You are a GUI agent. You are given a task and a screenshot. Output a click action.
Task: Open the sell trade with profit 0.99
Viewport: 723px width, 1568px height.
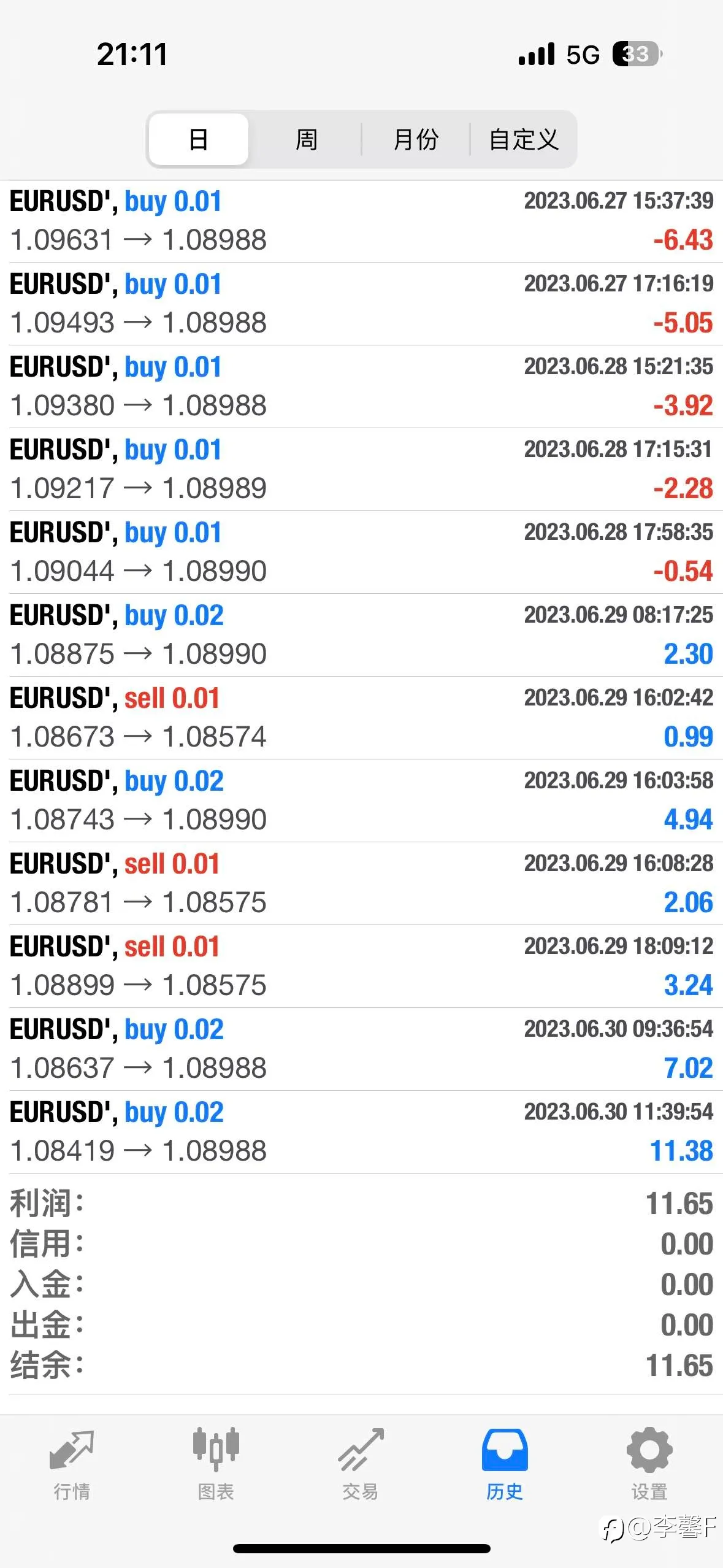click(x=361, y=718)
